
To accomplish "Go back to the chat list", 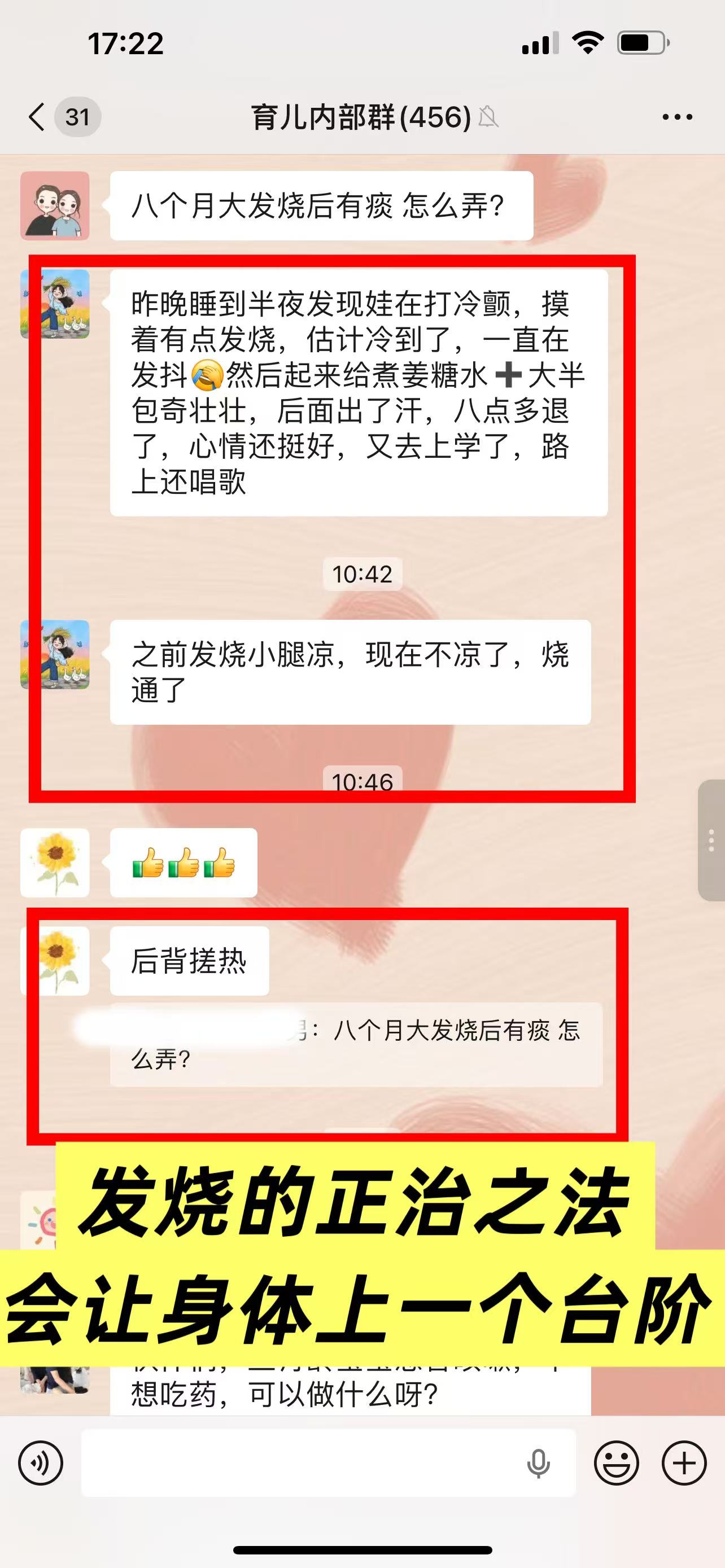I will 38,116.
